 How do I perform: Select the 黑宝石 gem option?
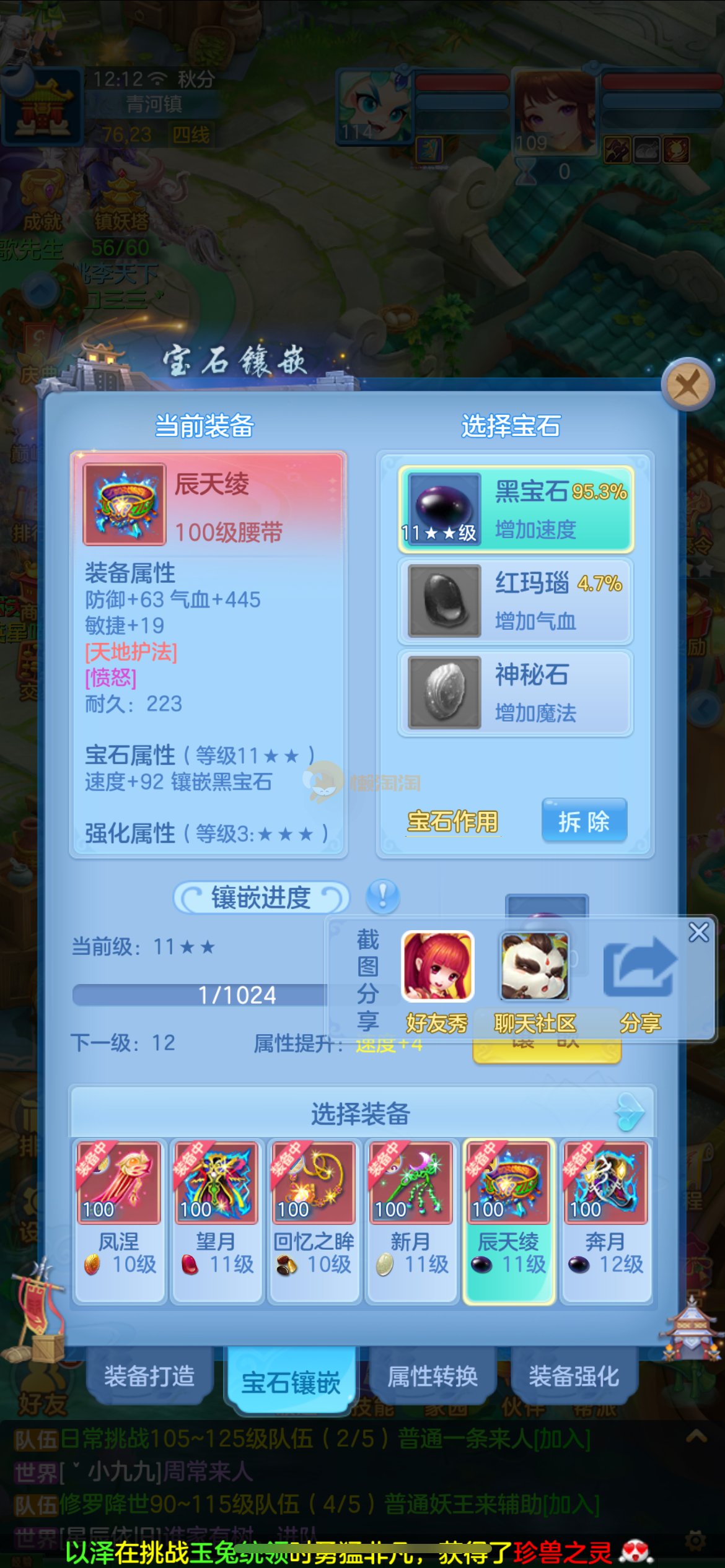(516, 509)
